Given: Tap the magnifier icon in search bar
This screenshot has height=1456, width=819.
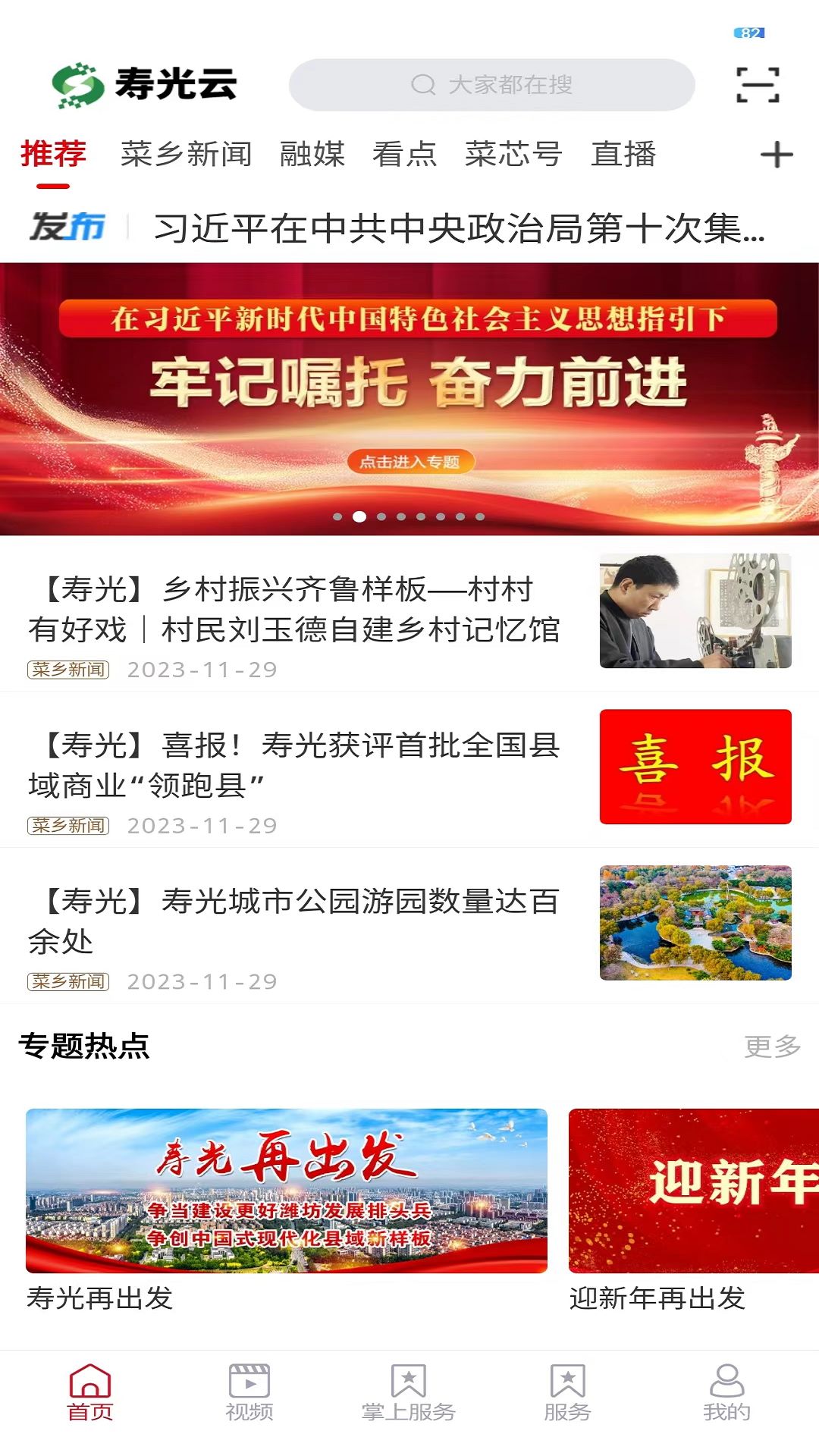Looking at the screenshot, I should [x=422, y=85].
